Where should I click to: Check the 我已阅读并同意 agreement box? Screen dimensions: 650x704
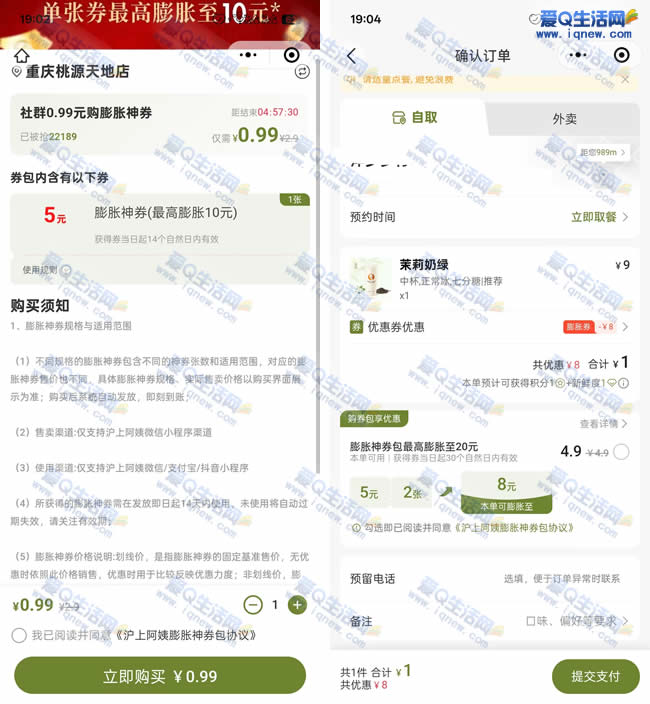pyautogui.click(x=19, y=635)
